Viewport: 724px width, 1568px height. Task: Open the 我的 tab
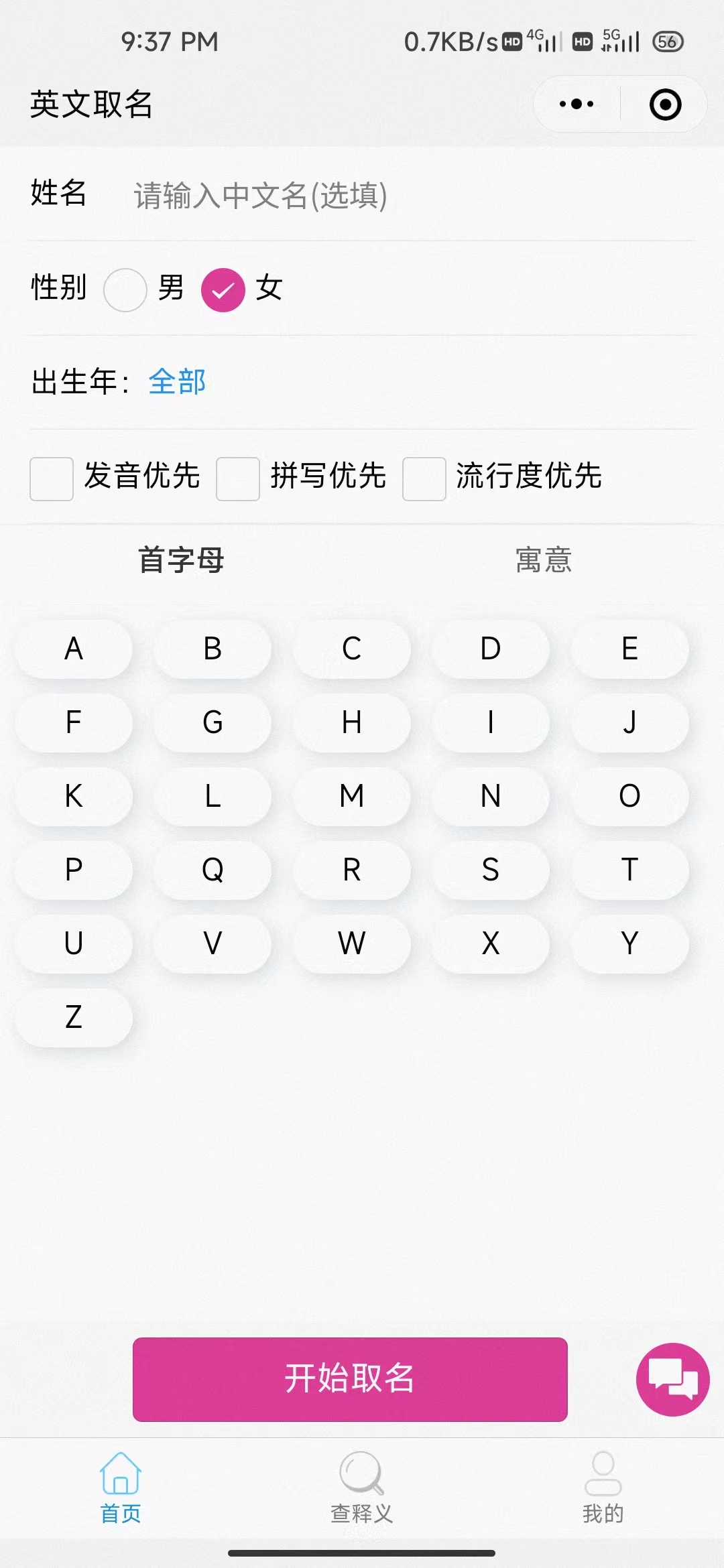603,1488
